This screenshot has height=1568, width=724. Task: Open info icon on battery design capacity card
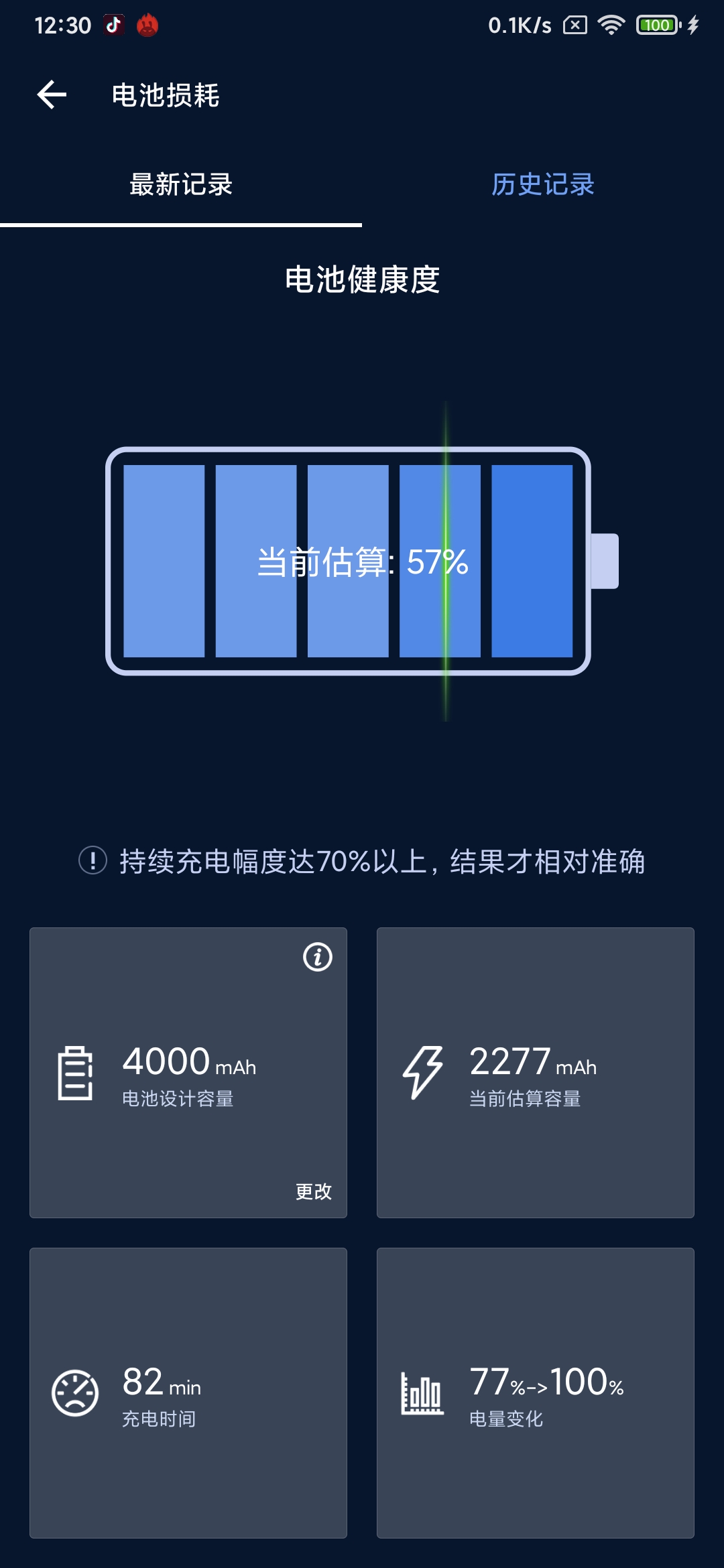click(318, 957)
